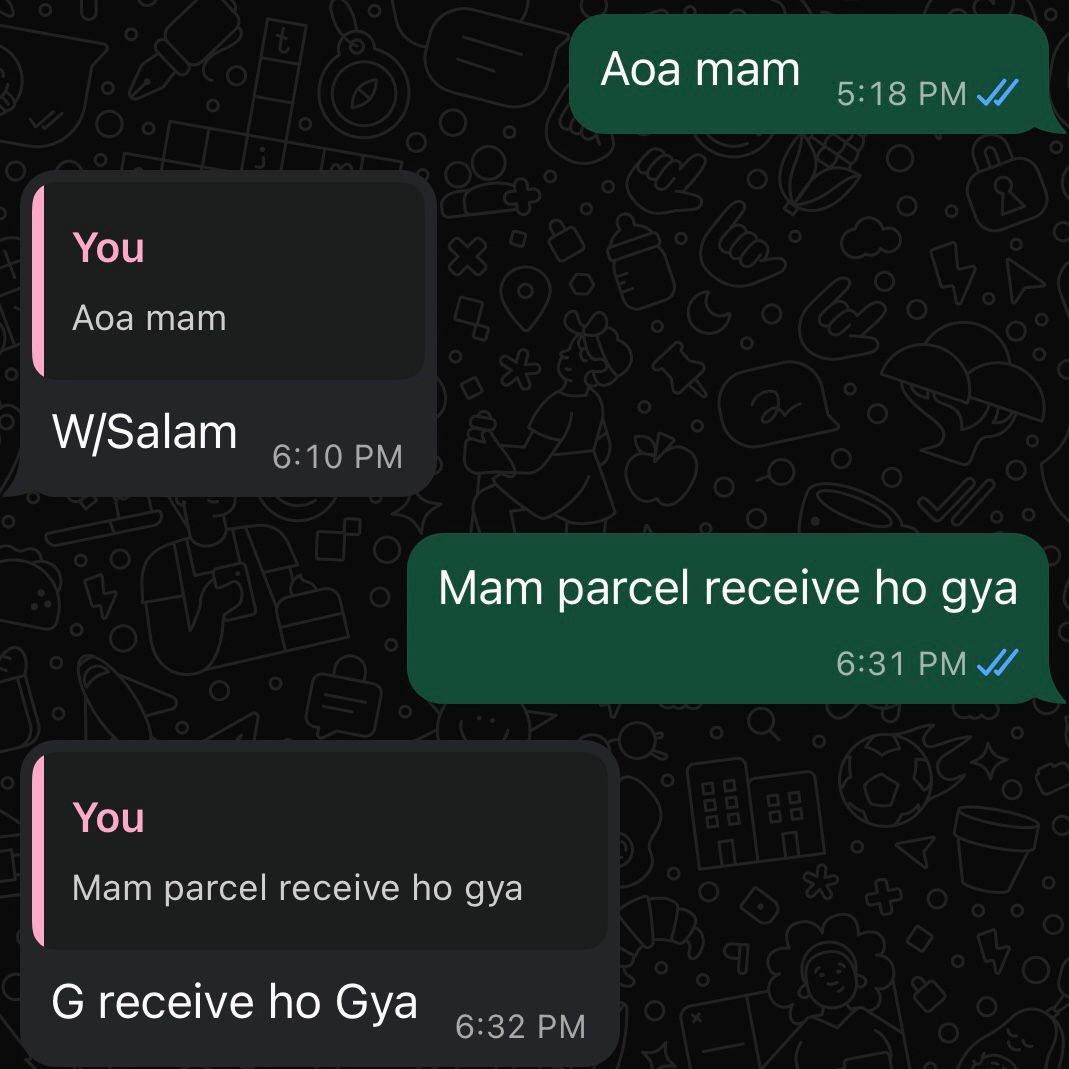Jump to quoted "Mam parcel receive ho gya" message

[320, 851]
